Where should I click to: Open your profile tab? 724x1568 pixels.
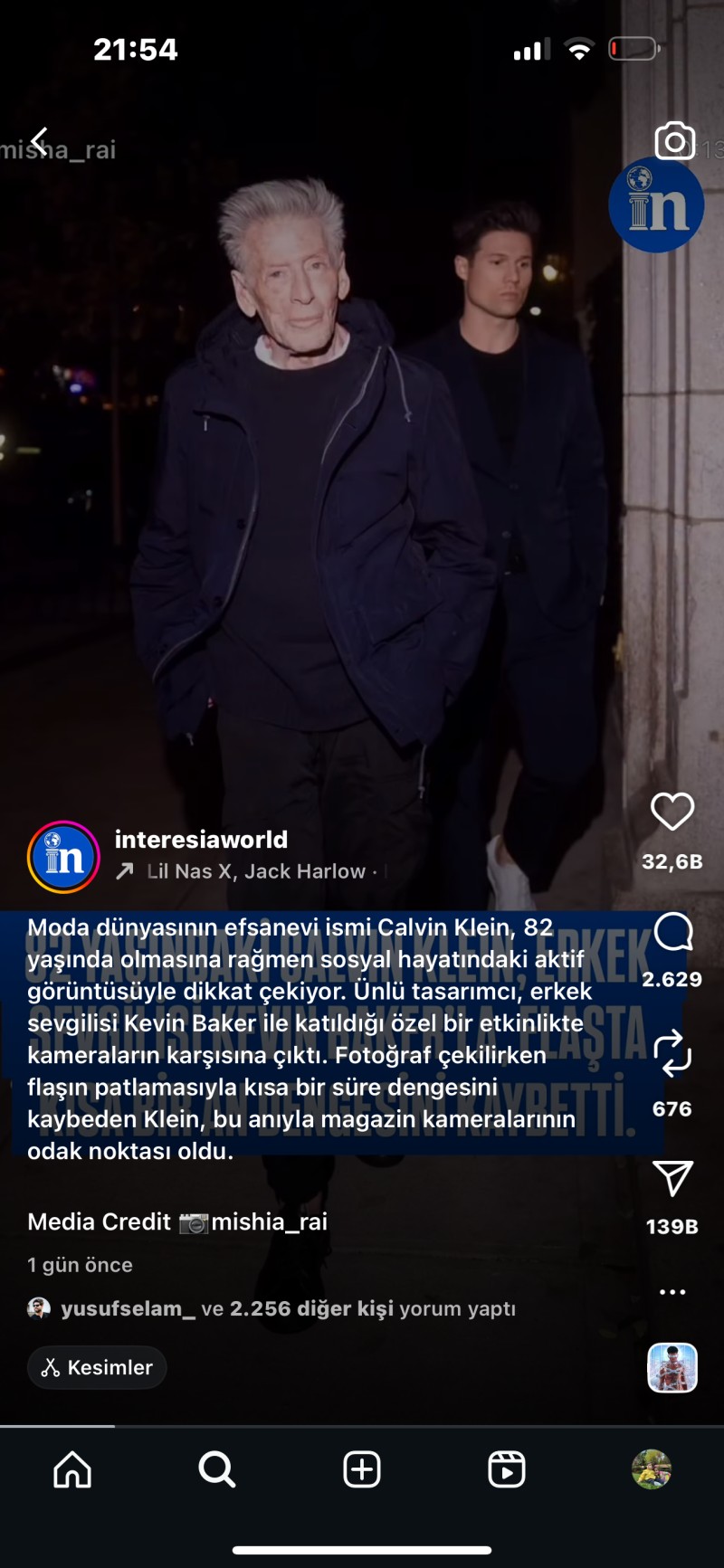pos(652,1469)
